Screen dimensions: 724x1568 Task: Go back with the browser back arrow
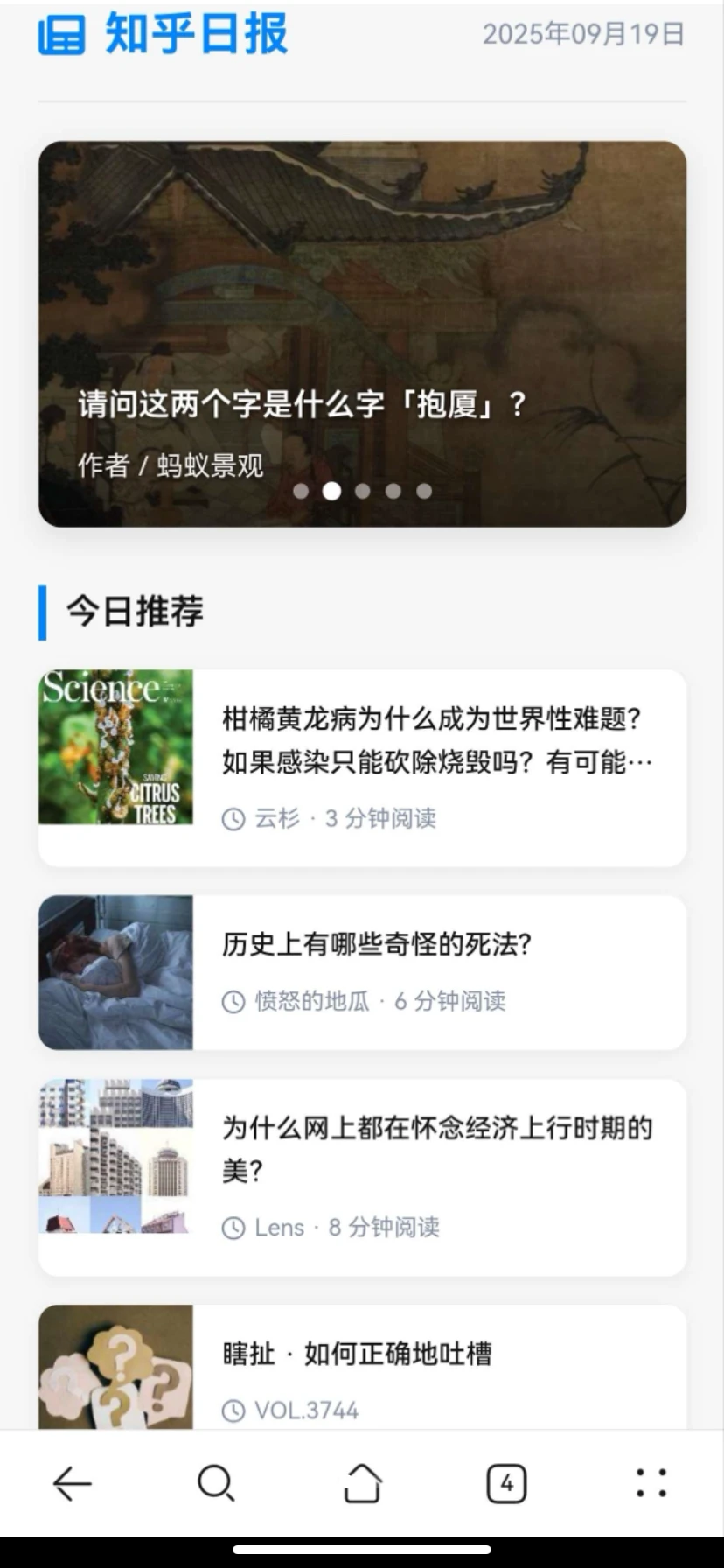point(72,1484)
